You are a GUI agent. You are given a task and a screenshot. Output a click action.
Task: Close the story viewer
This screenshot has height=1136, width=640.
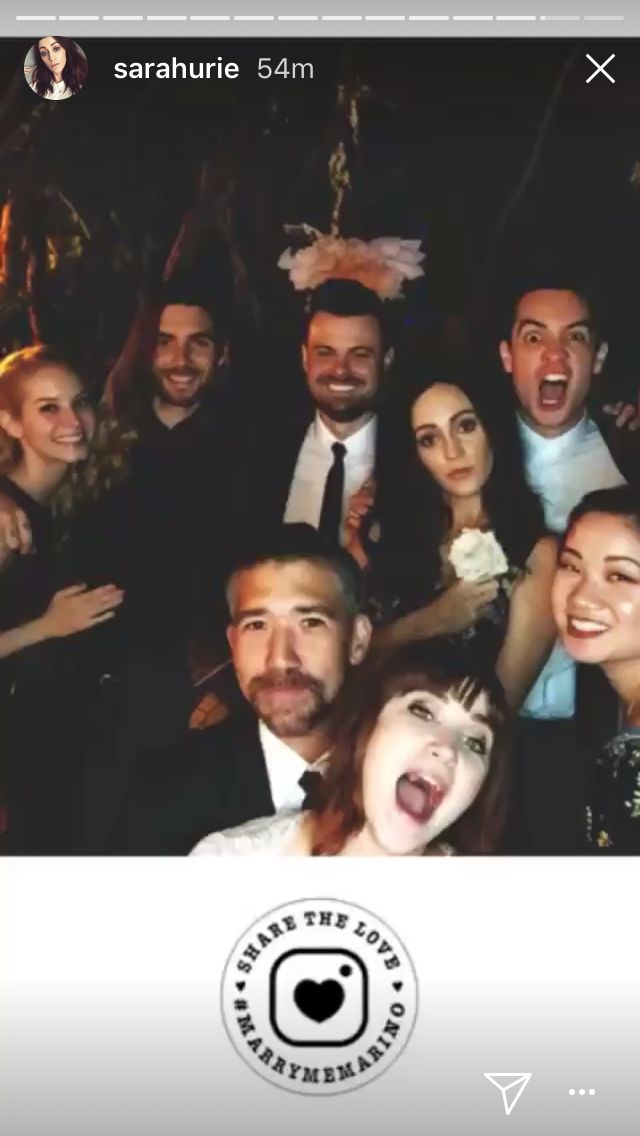(600, 69)
